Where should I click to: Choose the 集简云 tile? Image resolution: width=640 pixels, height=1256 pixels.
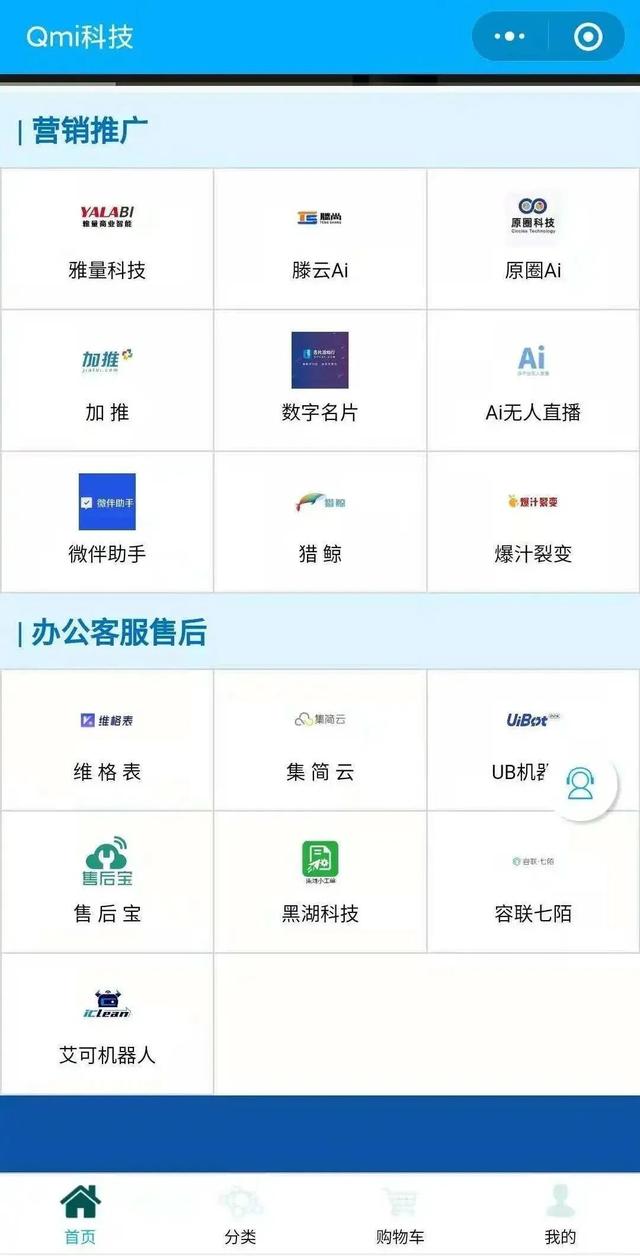pos(320,741)
